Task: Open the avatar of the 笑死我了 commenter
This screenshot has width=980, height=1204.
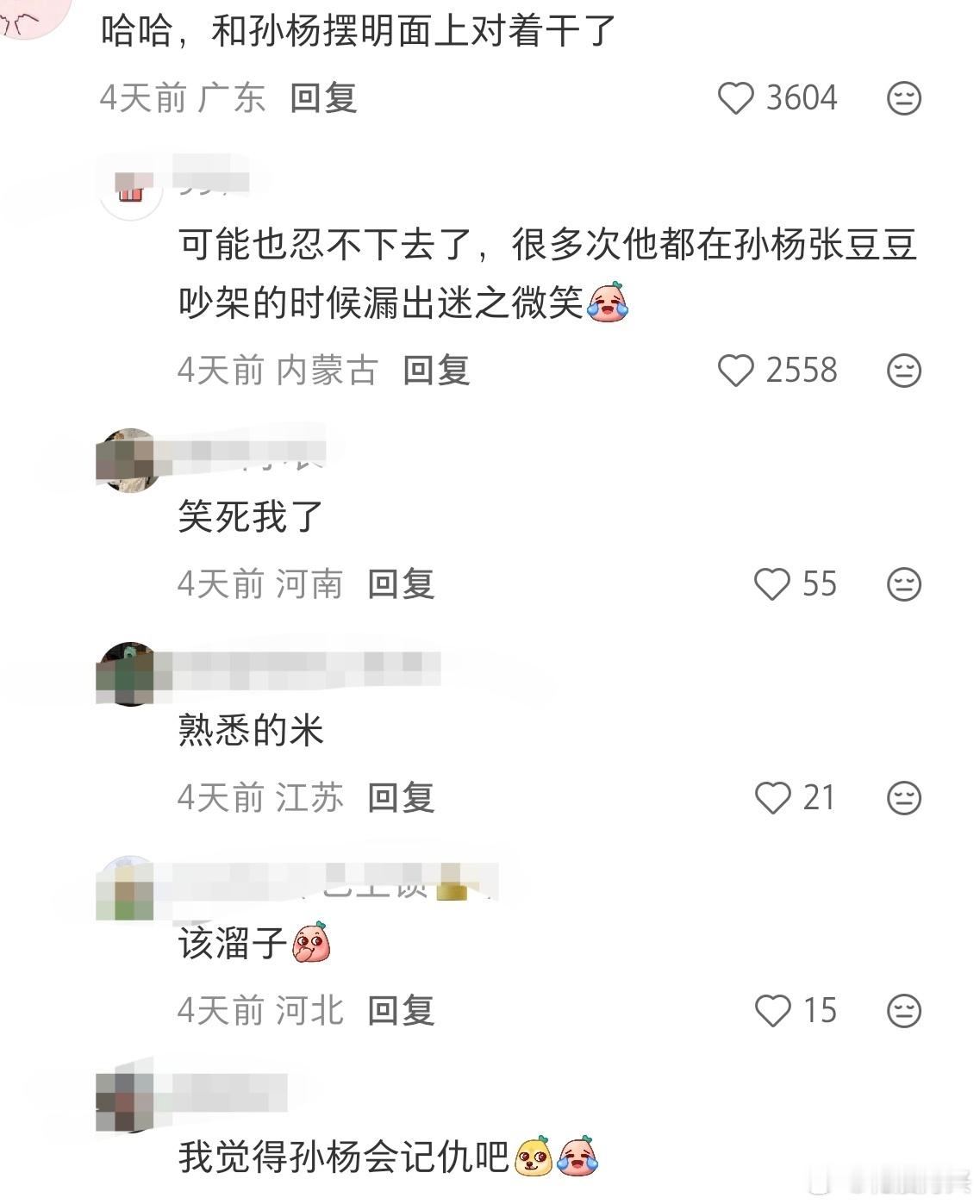Action: click(131, 459)
